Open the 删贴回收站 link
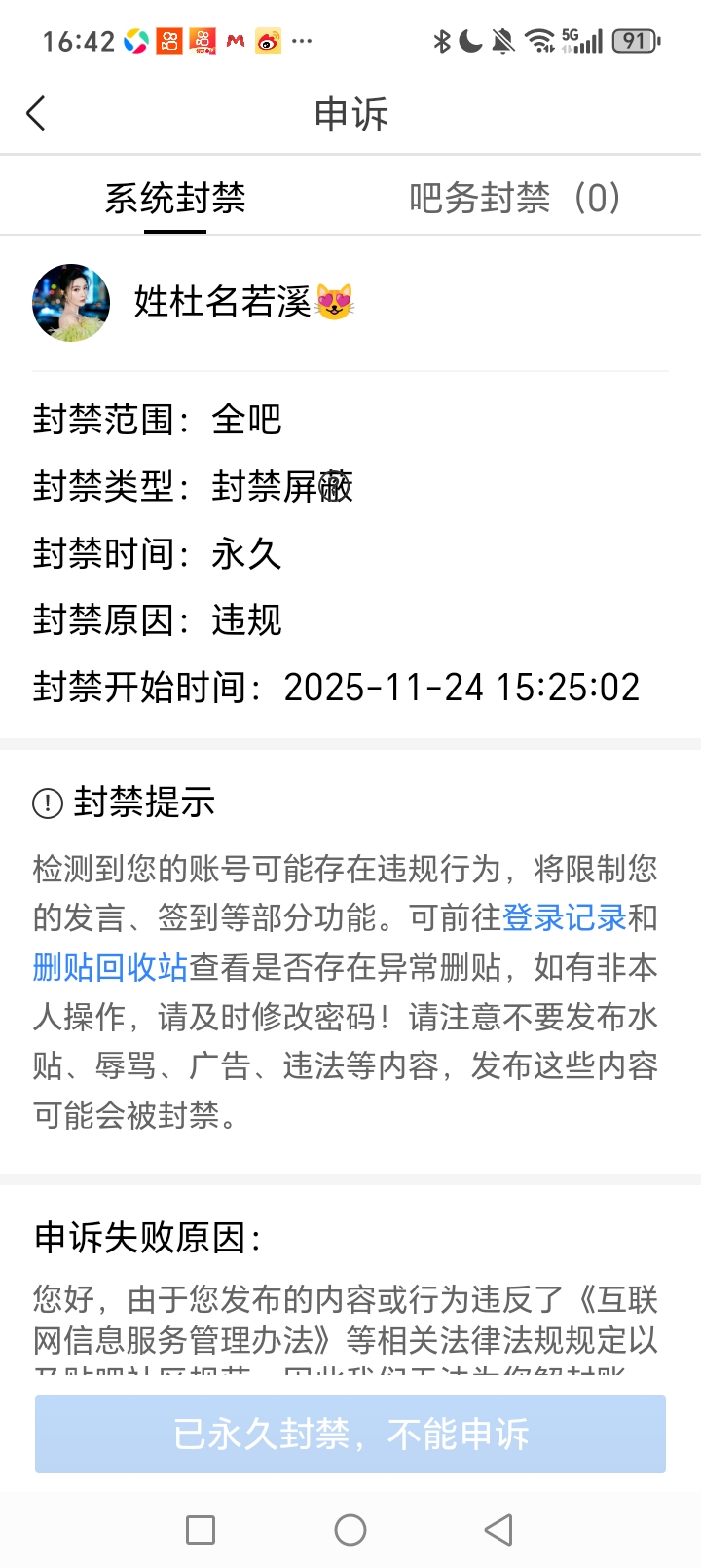Viewport: 701px width, 1568px height. (110, 967)
